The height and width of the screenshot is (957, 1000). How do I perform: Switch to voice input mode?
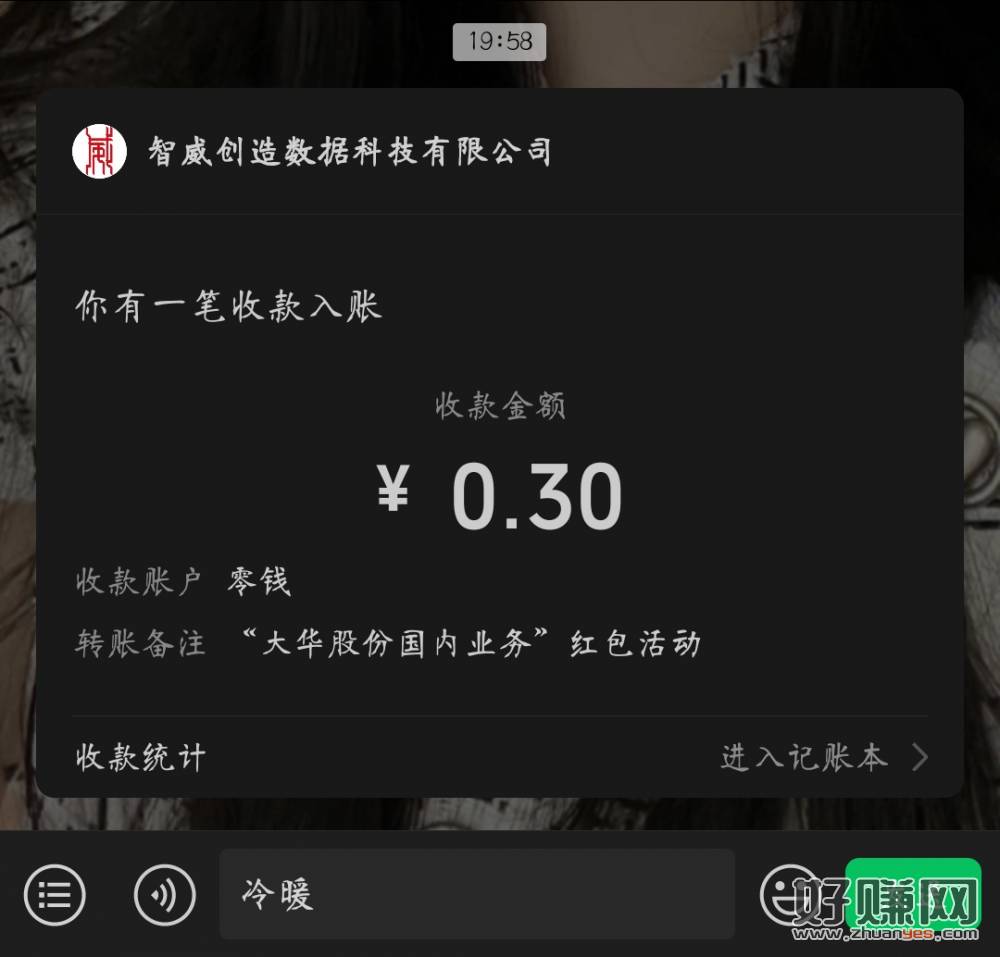(x=165, y=893)
